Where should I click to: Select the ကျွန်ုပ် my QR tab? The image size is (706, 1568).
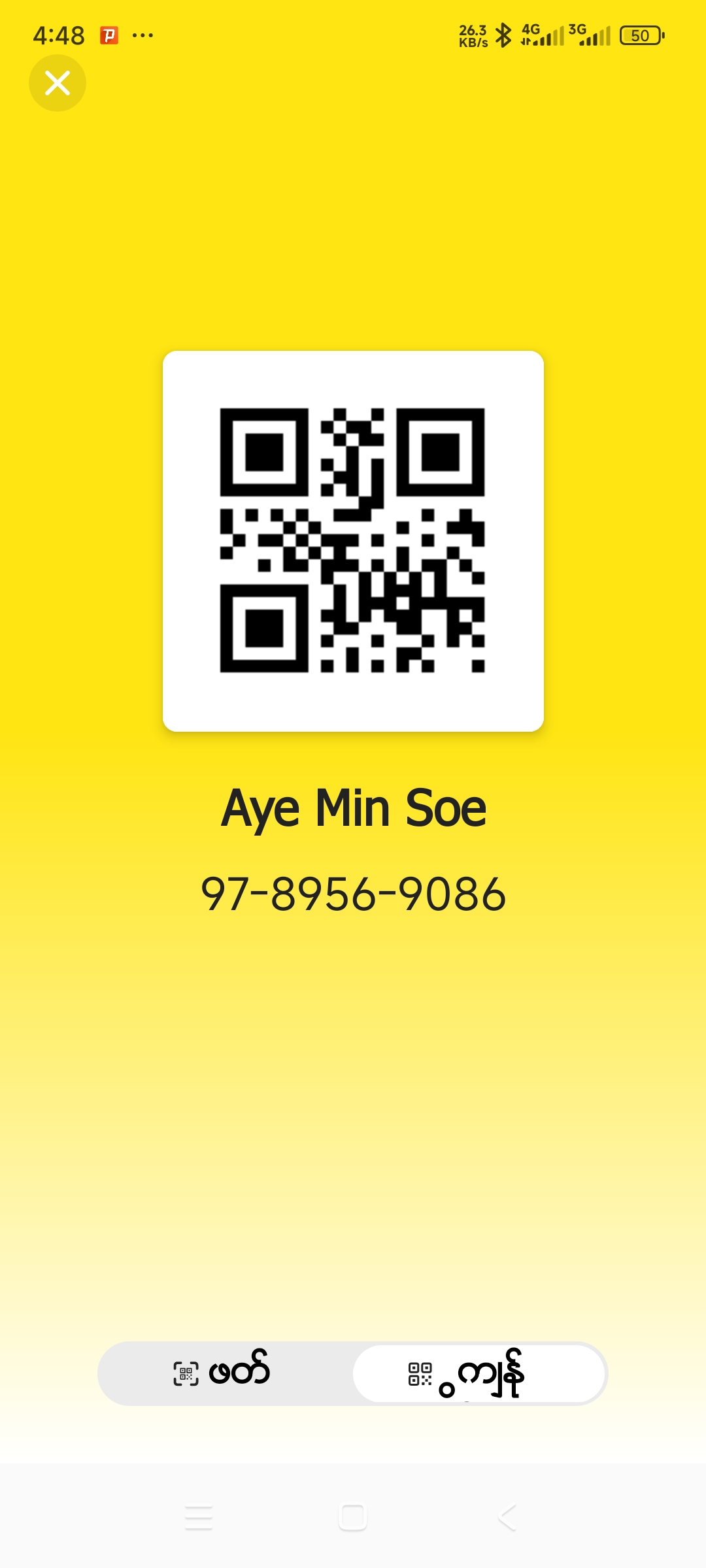(479, 1373)
